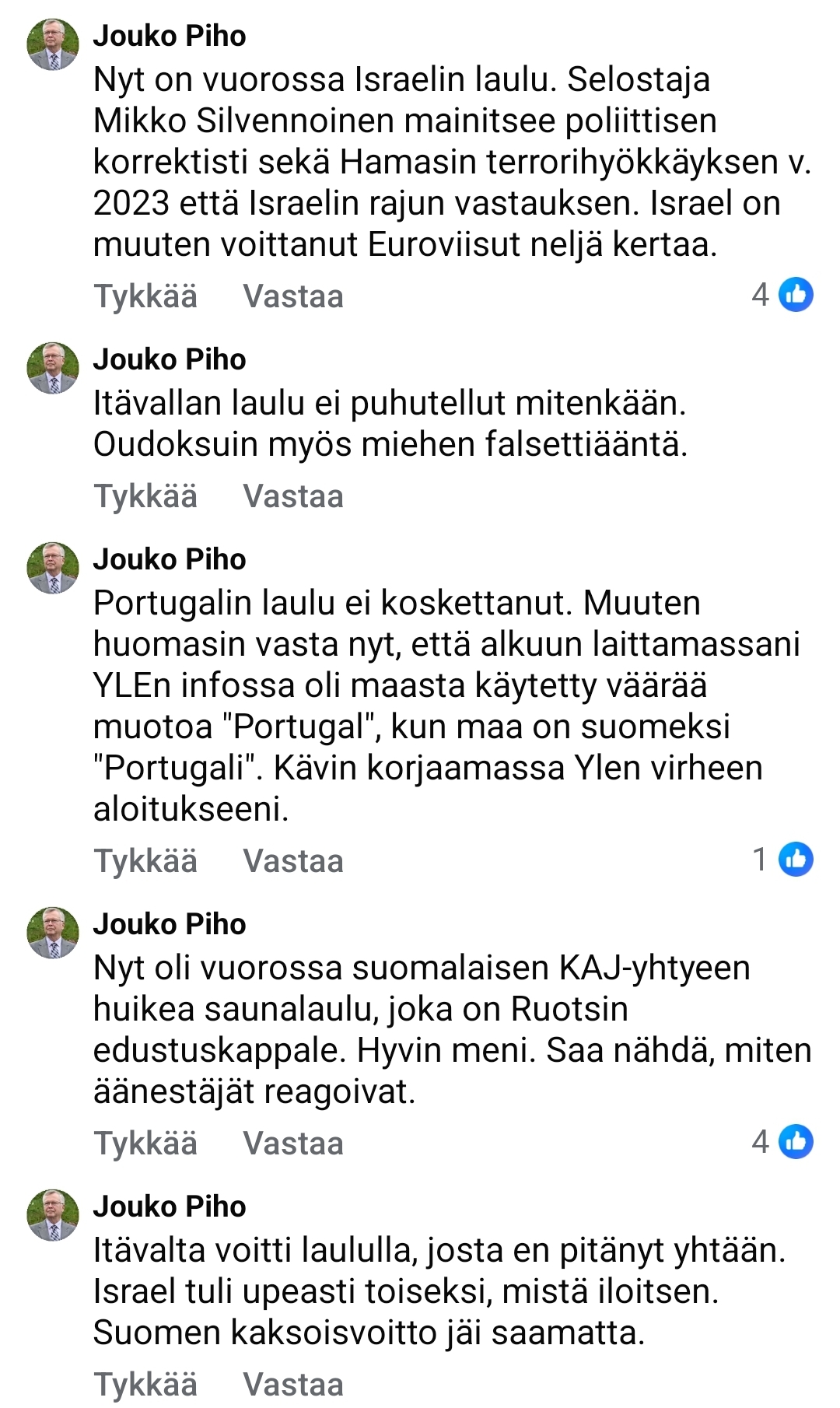View the 4 reactions on the Israelin laulu comment
840x1408 pixels.
(782, 295)
